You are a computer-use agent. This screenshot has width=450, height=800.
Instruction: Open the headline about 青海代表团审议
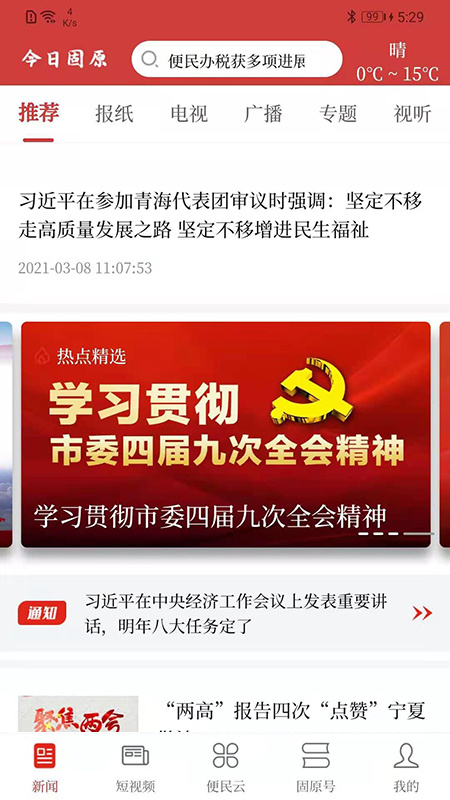(220, 215)
